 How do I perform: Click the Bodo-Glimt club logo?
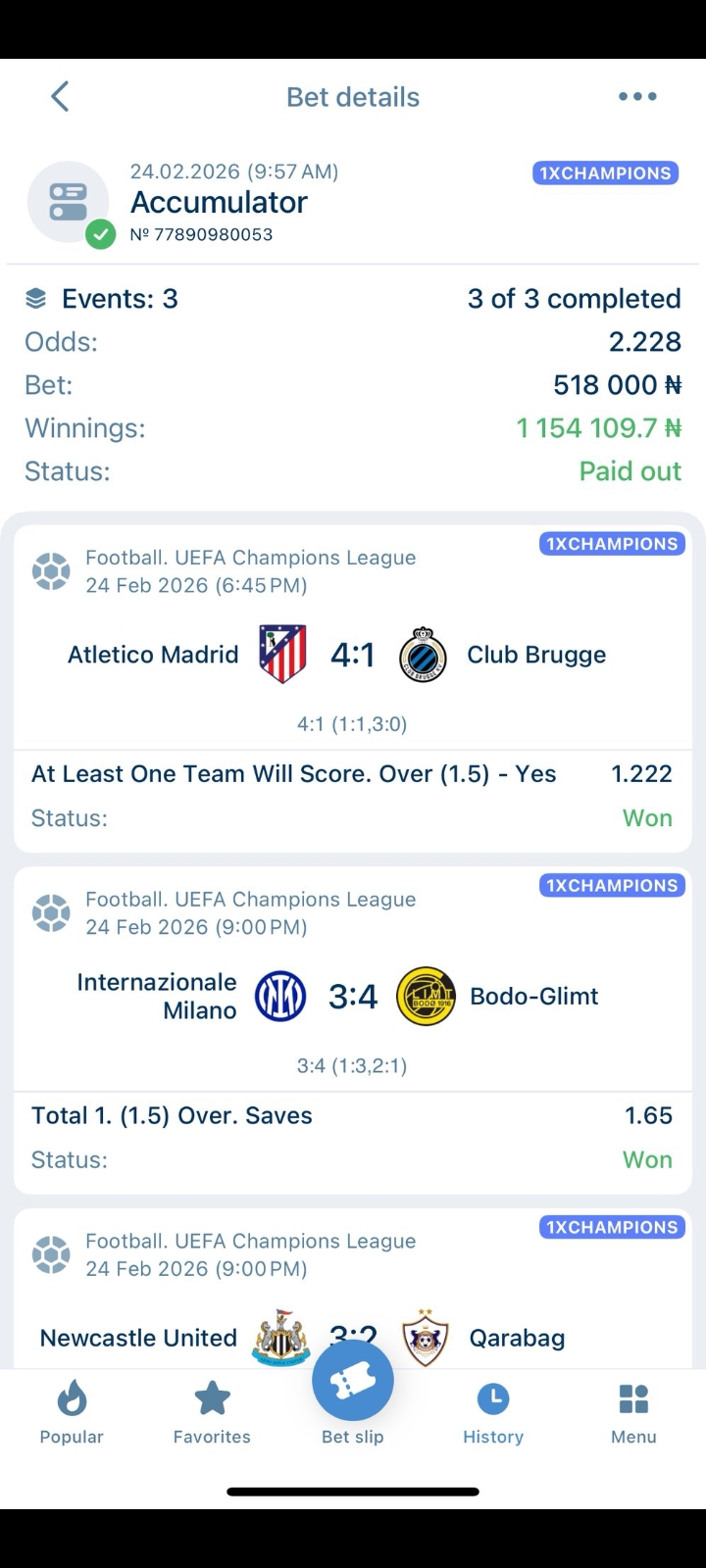[426, 996]
